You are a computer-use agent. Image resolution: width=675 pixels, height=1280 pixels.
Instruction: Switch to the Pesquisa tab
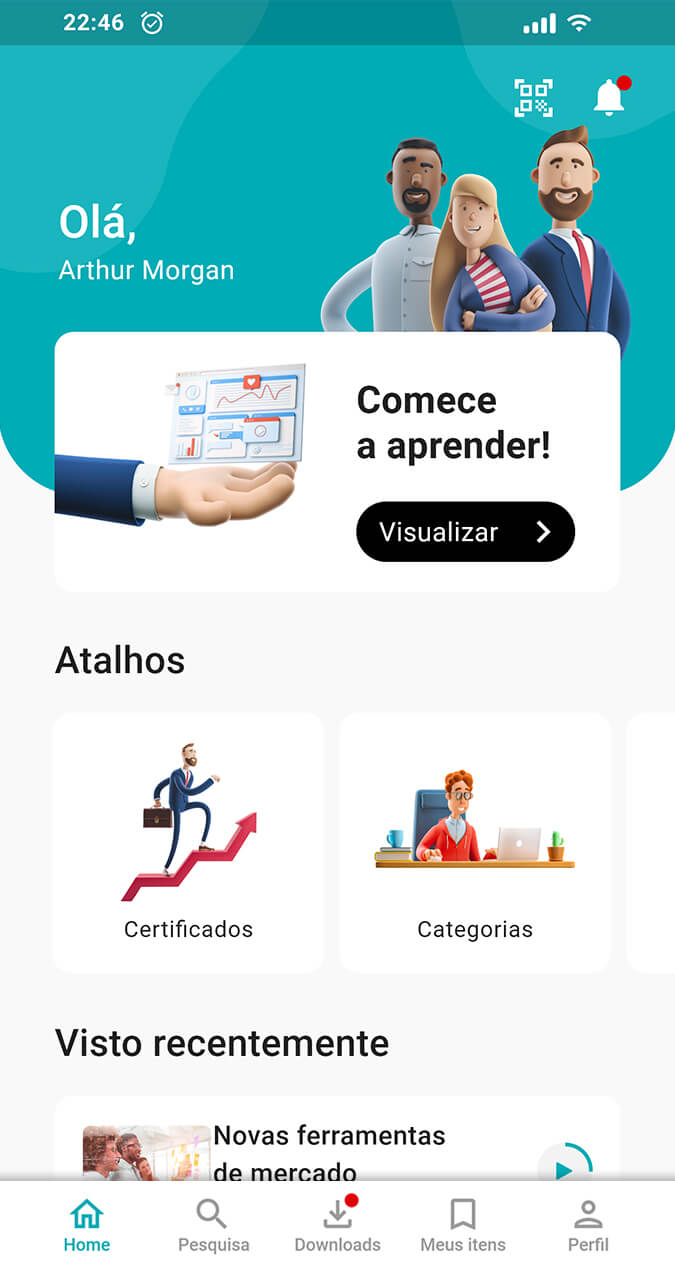pos(213,1226)
